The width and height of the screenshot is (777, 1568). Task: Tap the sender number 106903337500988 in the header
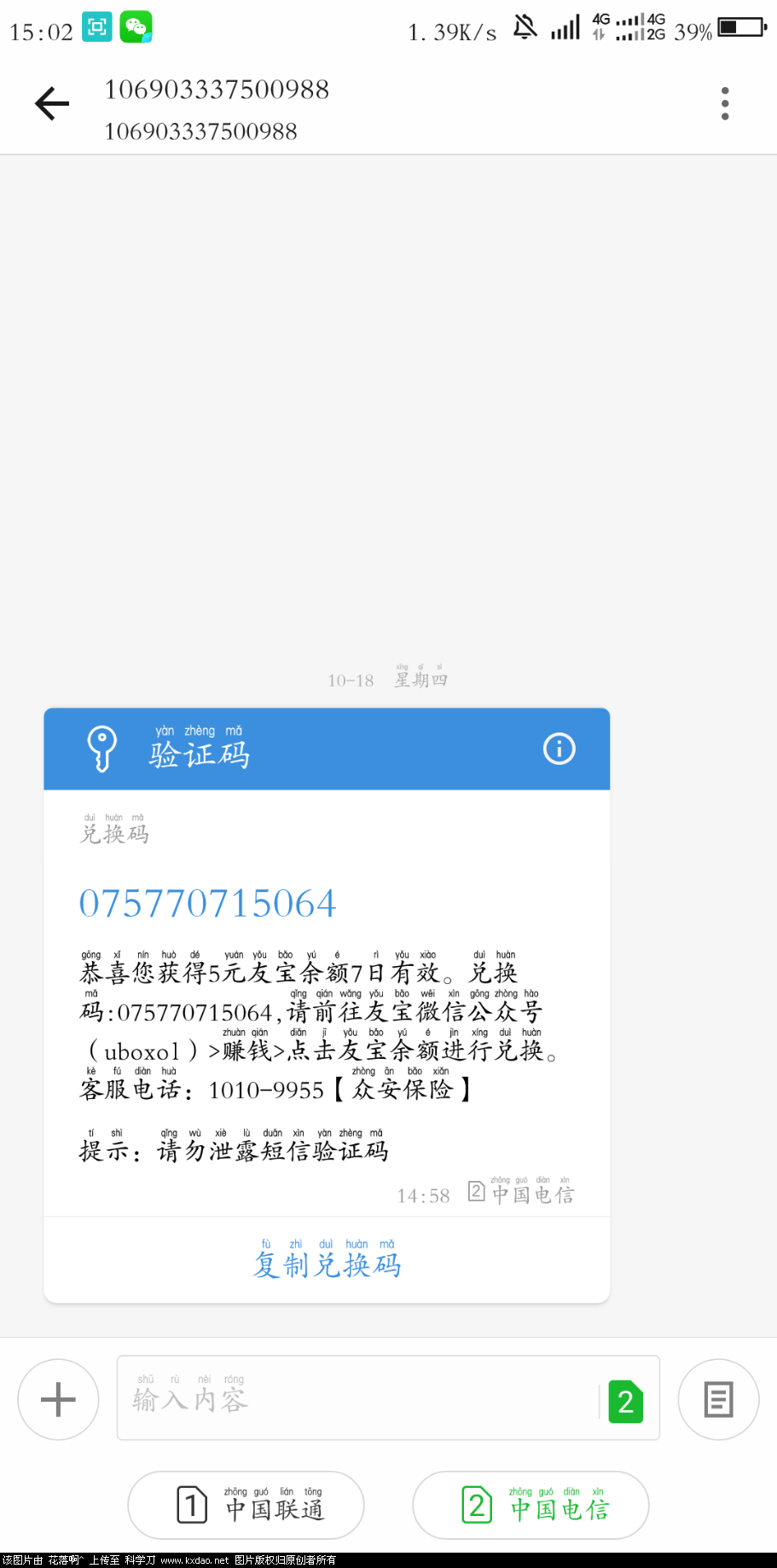pos(217,90)
